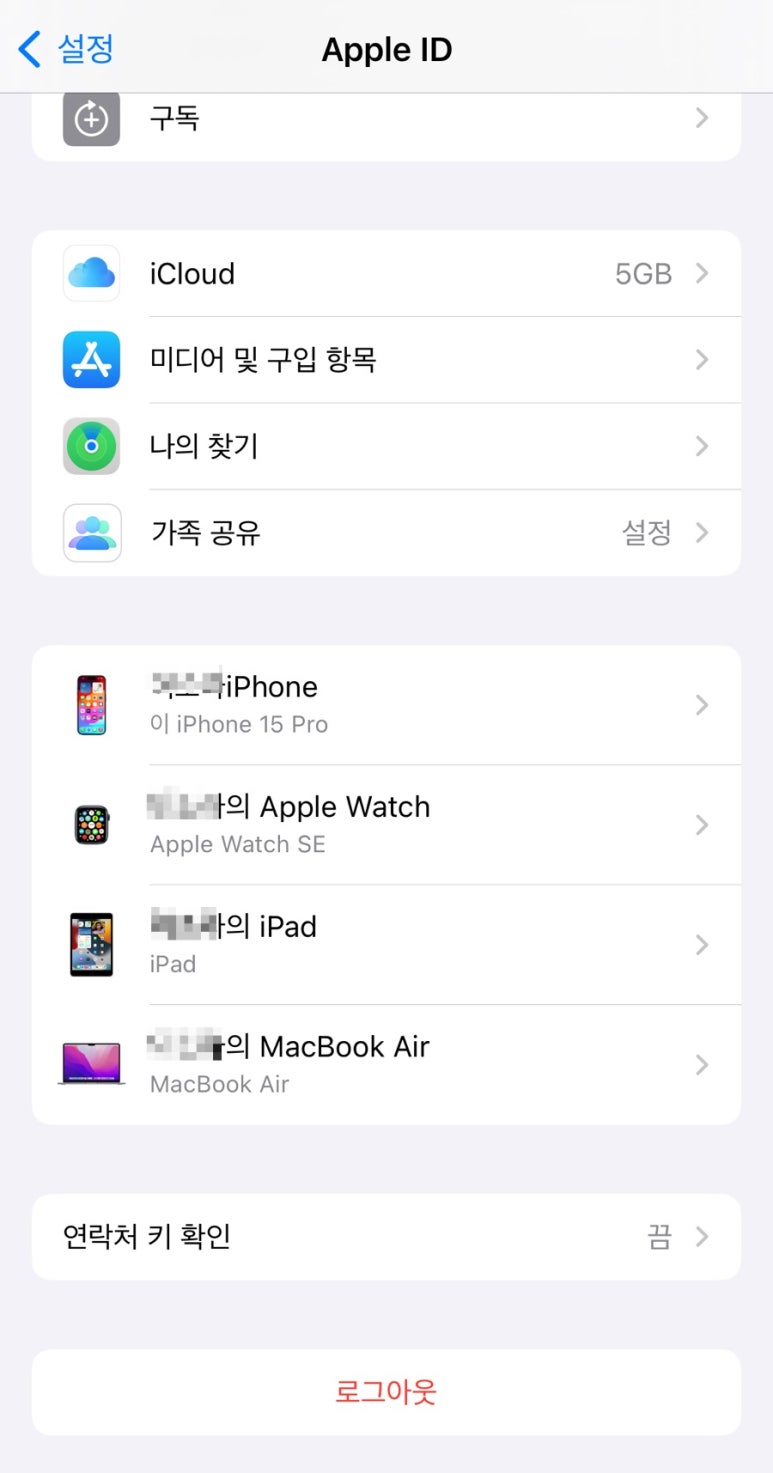Open iCloud settings
Viewport: 773px width, 1473px height.
pos(386,274)
